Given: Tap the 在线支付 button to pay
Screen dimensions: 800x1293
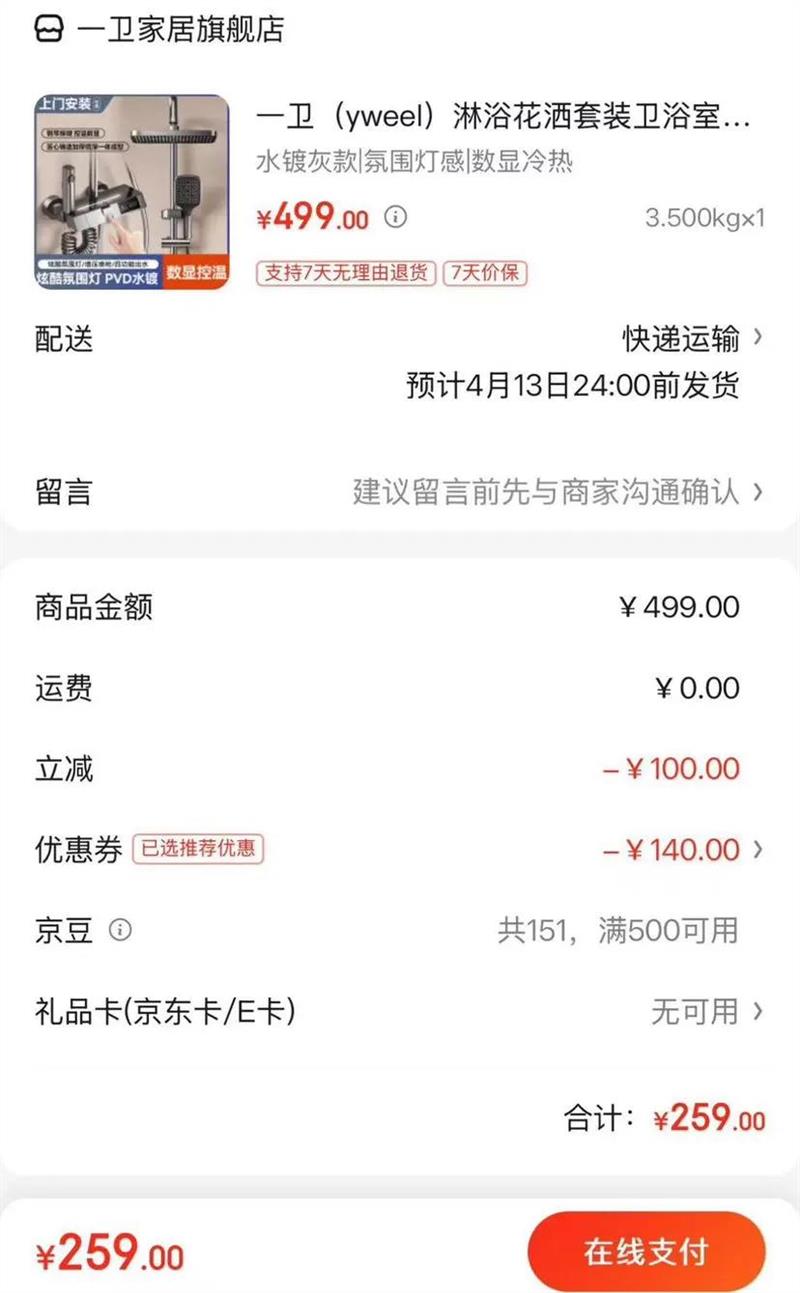Looking at the screenshot, I should point(647,1252).
